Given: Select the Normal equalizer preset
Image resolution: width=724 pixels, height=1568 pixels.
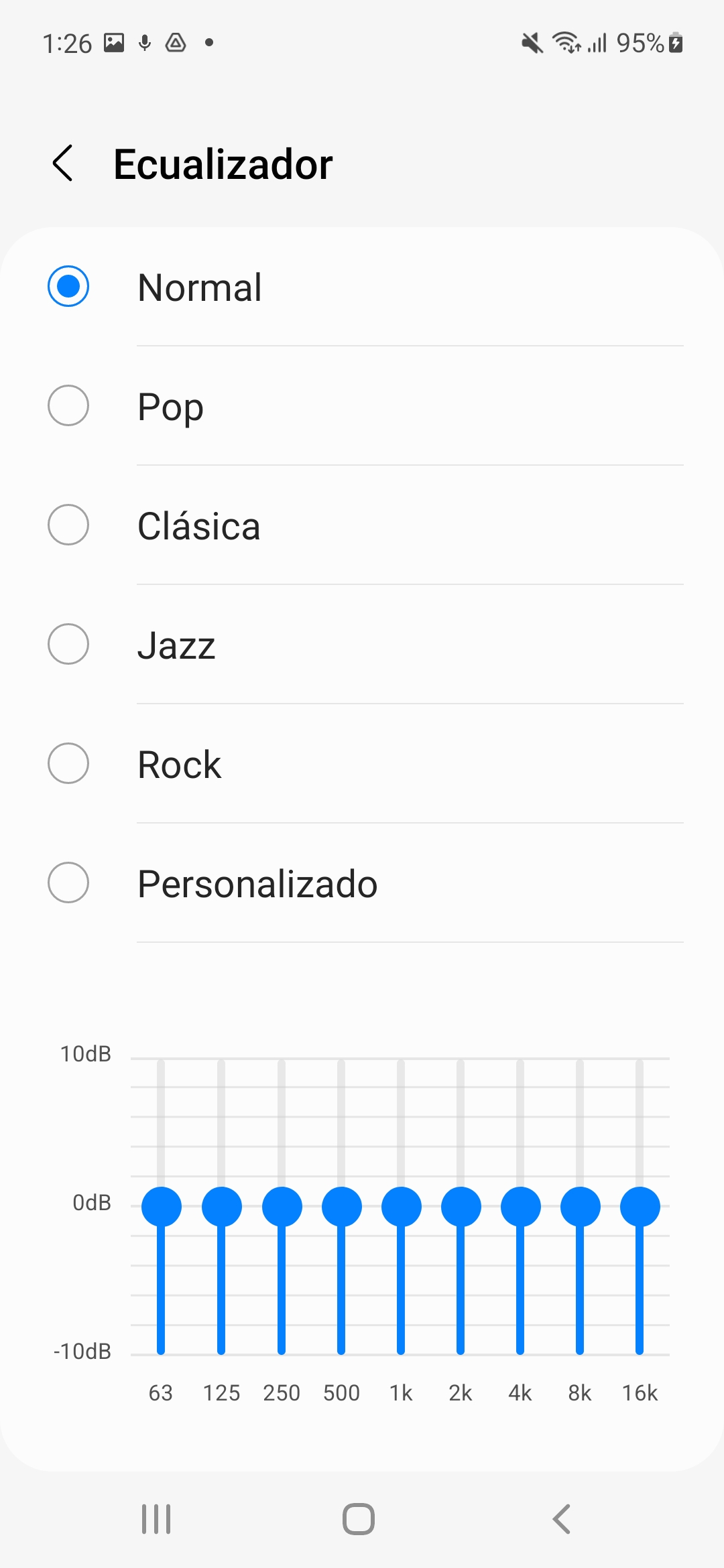Looking at the screenshot, I should (x=362, y=287).
